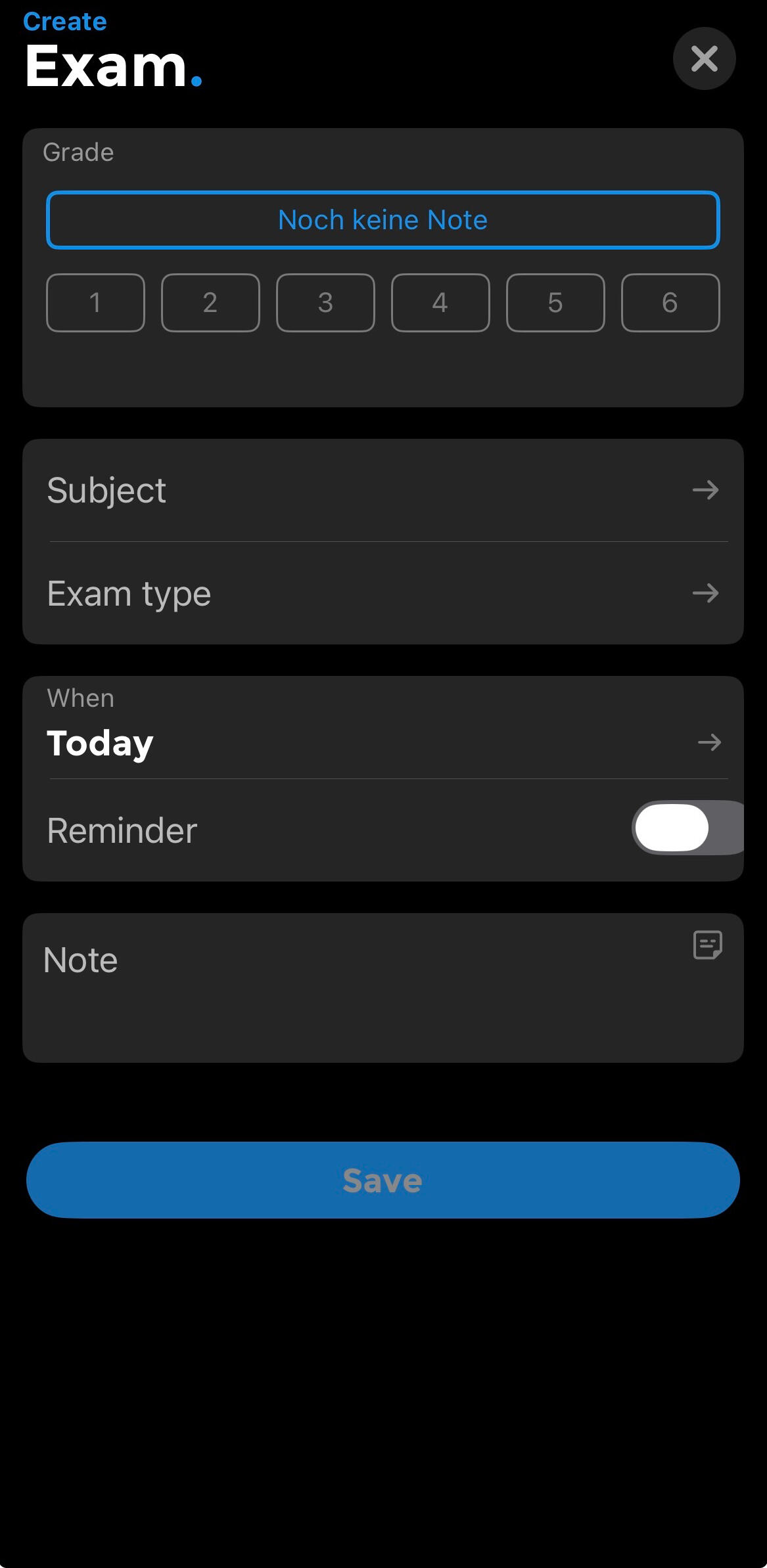
Task: Toggle the Reminder switch
Action: (x=687, y=828)
